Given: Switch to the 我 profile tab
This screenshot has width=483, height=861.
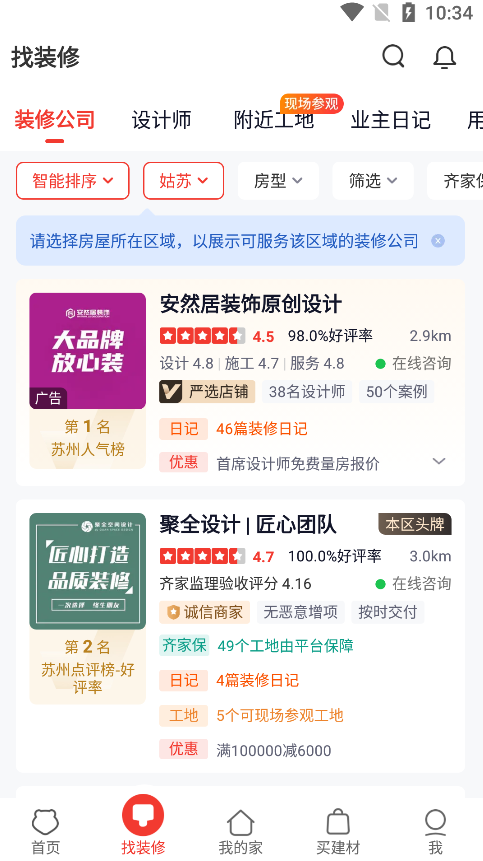Looking at the screenshot, I should coord(435,831).
